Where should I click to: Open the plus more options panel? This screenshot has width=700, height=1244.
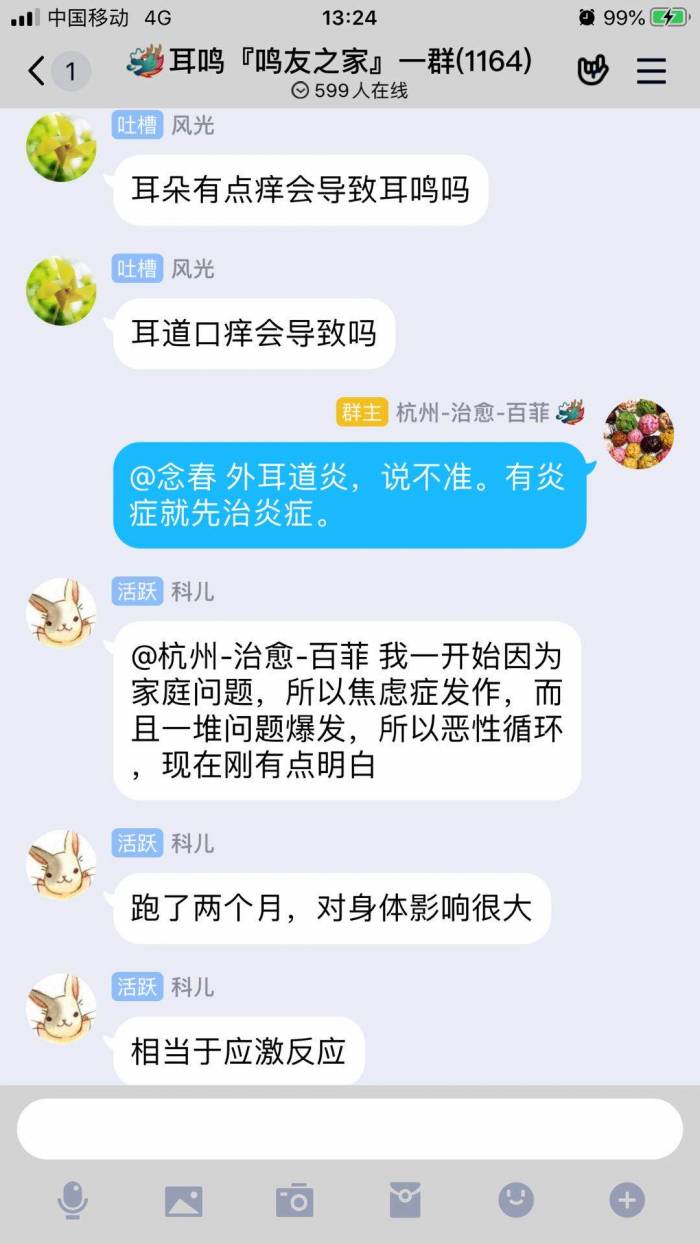click(x=627, y=1200)
